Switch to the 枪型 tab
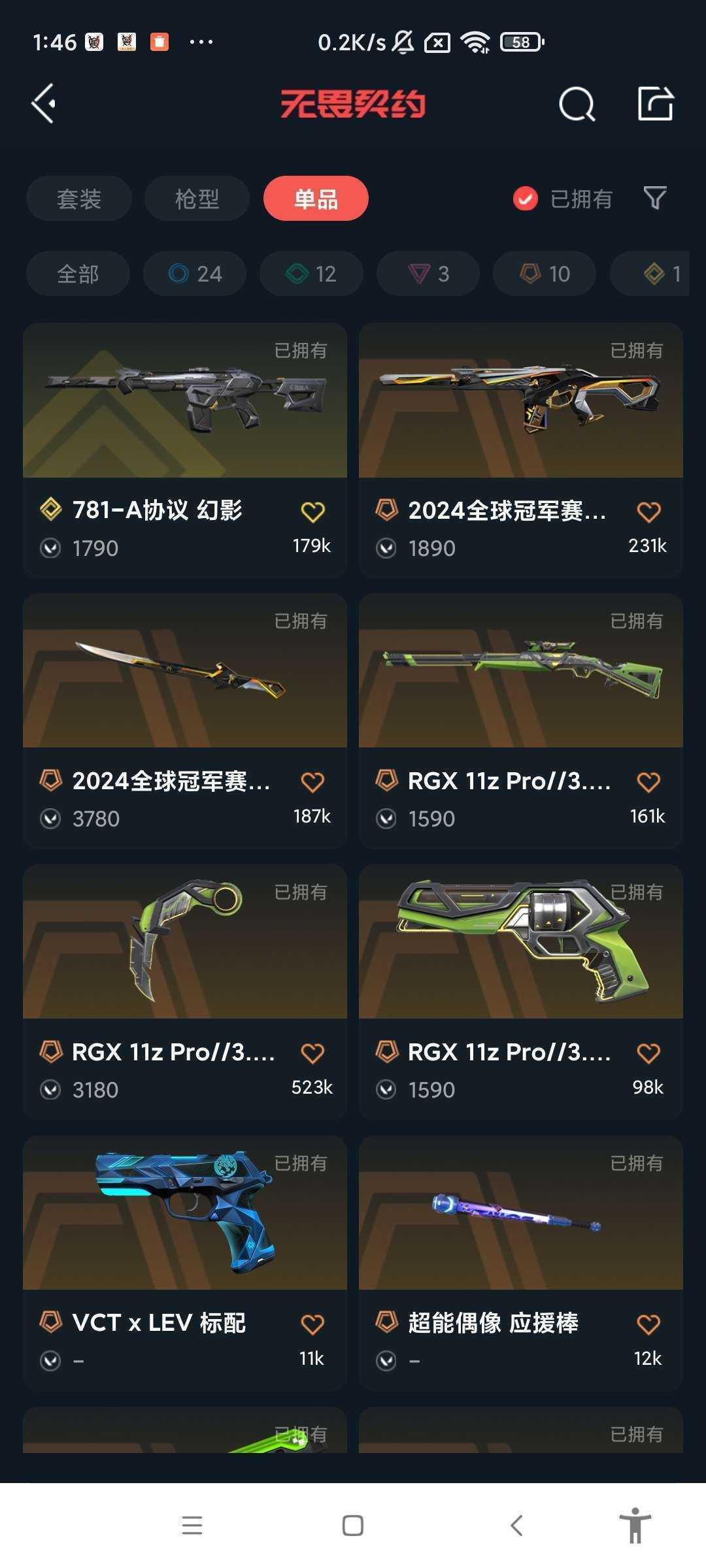Screen dimensions: 706x1568 (197, 199)
